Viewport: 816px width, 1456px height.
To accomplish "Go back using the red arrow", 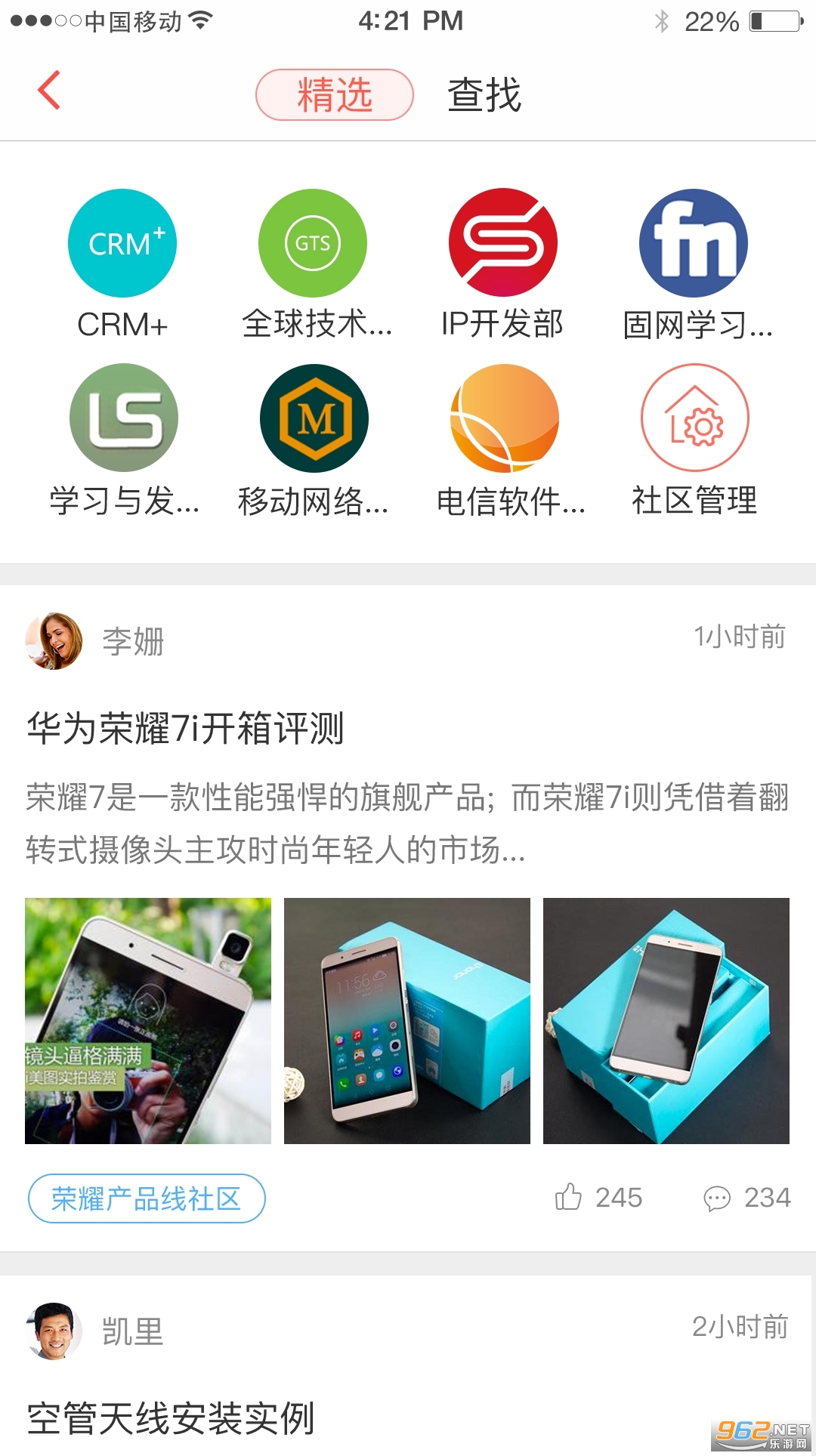I will [x=49, y=91].
